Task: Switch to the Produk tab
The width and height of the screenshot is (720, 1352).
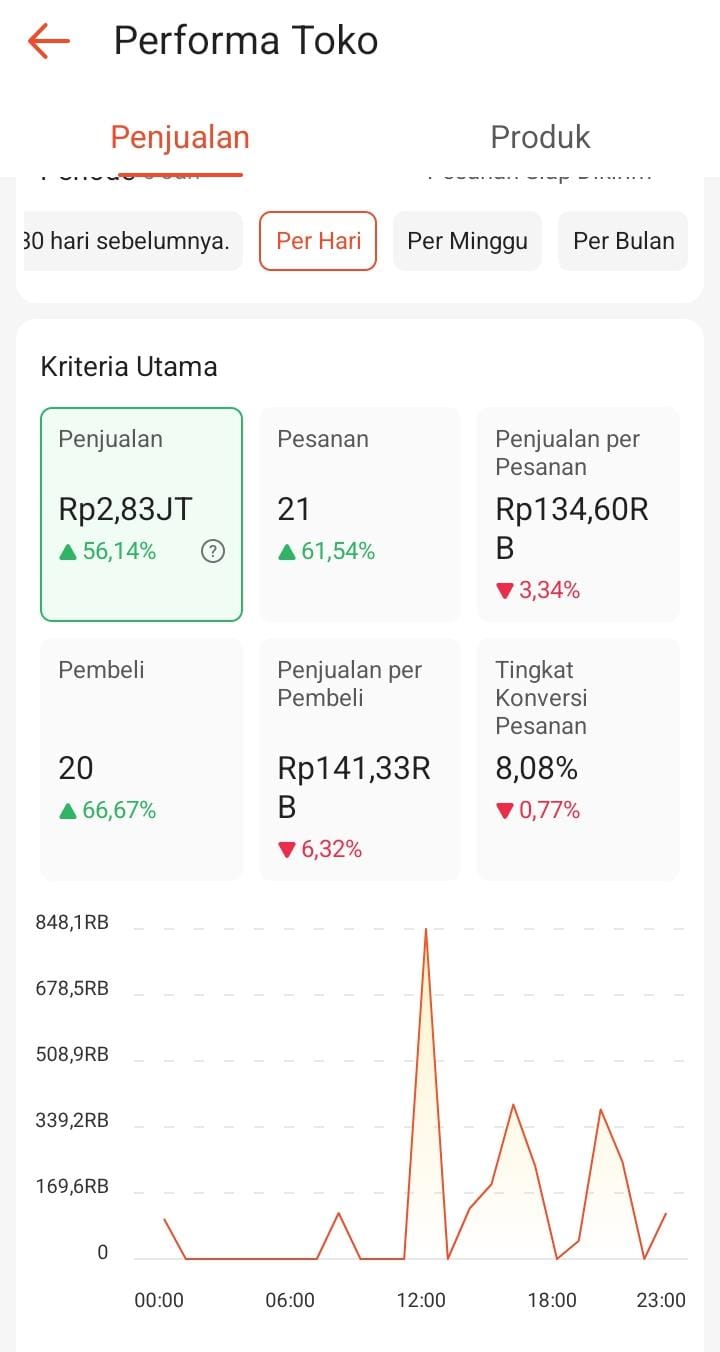Action: [x=540, y=137]
